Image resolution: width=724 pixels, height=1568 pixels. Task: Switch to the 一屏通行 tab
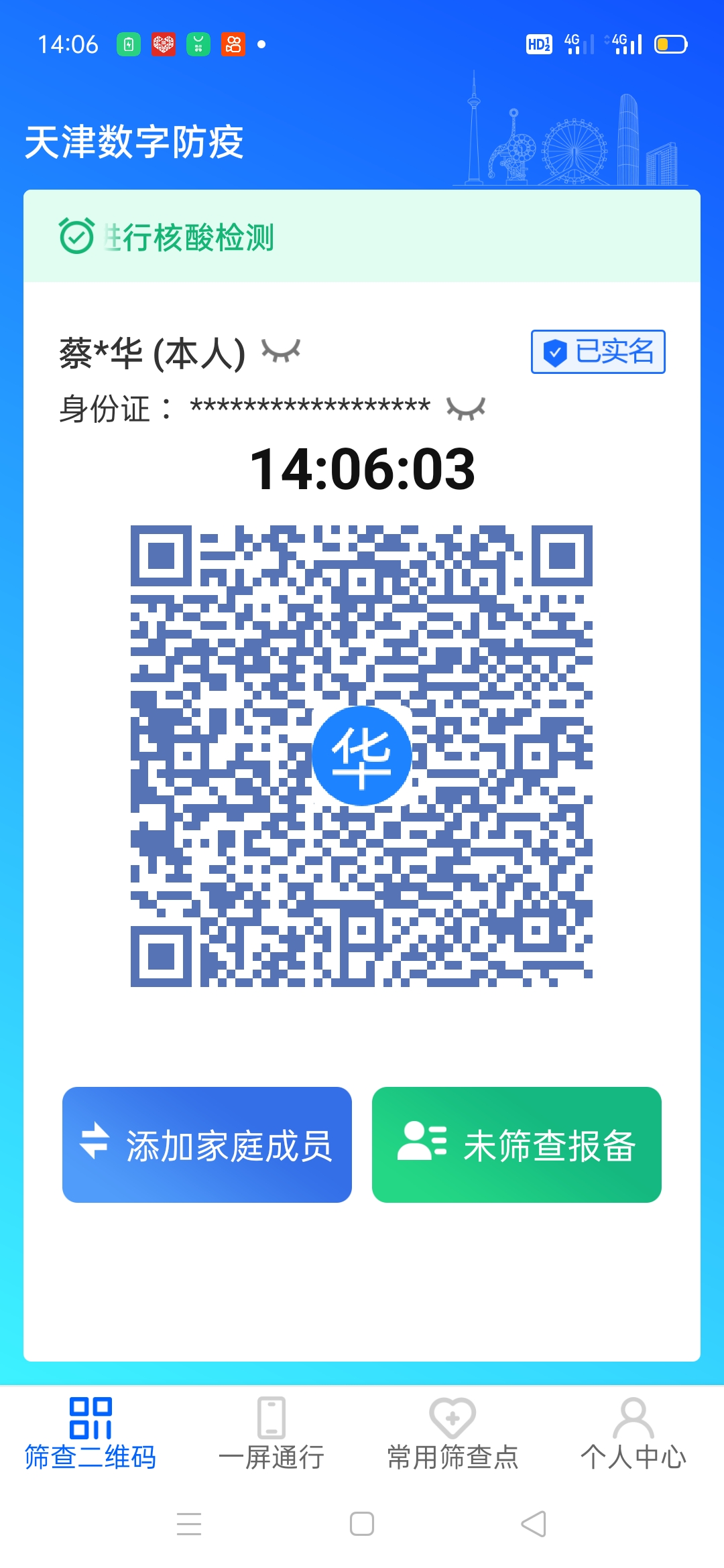point(271,1434)
